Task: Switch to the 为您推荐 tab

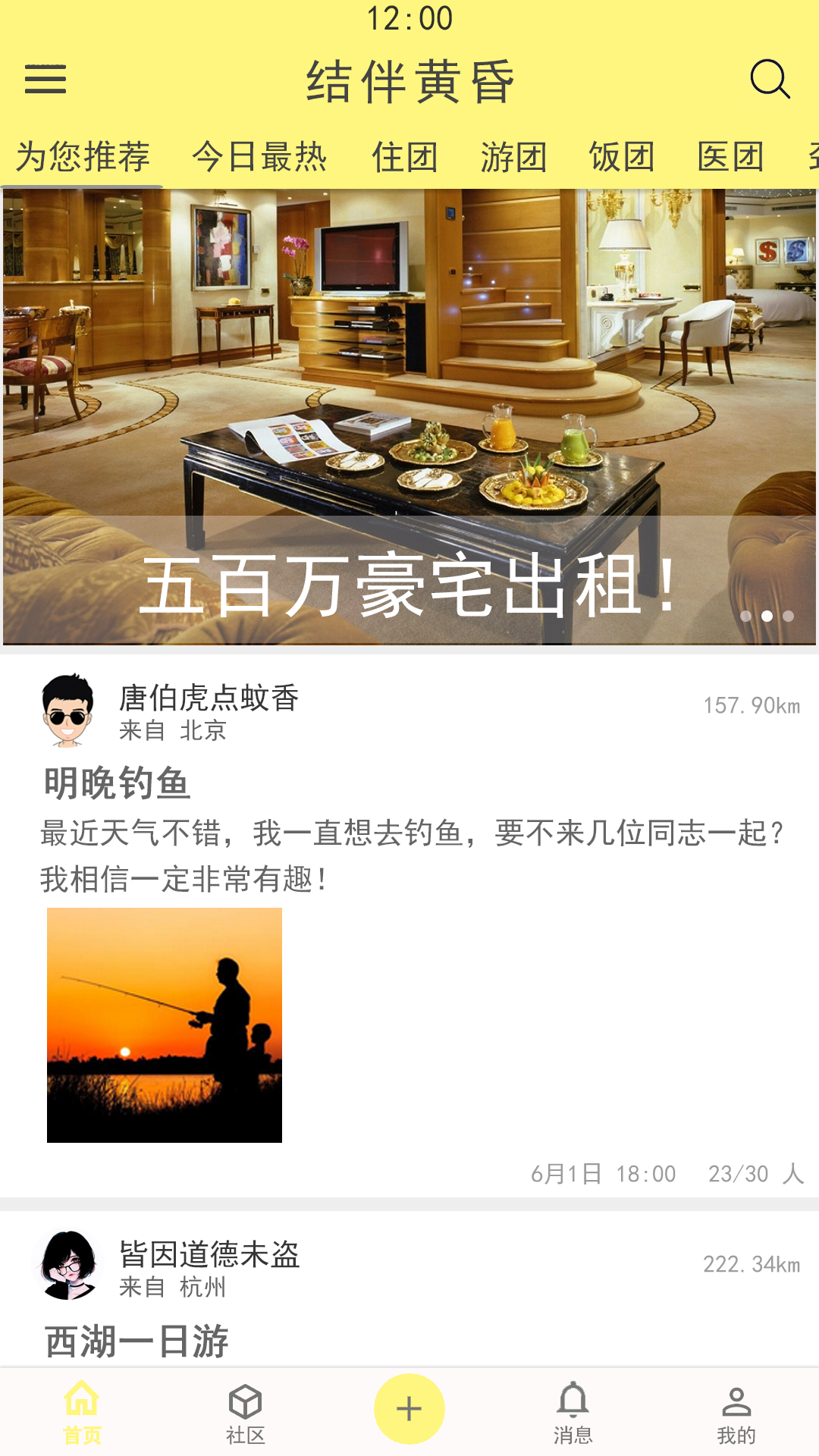Action: (x=83, y=157)
